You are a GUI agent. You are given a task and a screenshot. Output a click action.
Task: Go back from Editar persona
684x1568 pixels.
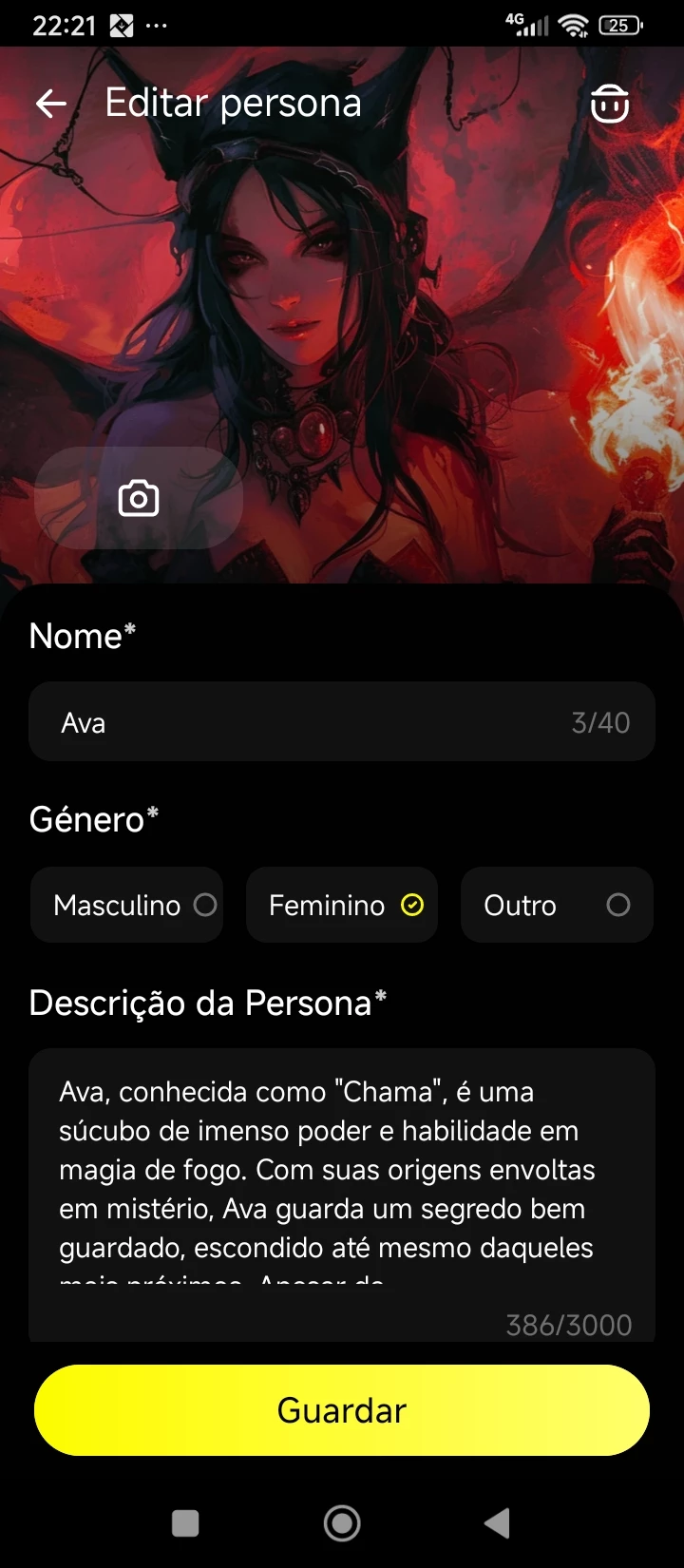[x=51, y=103]
